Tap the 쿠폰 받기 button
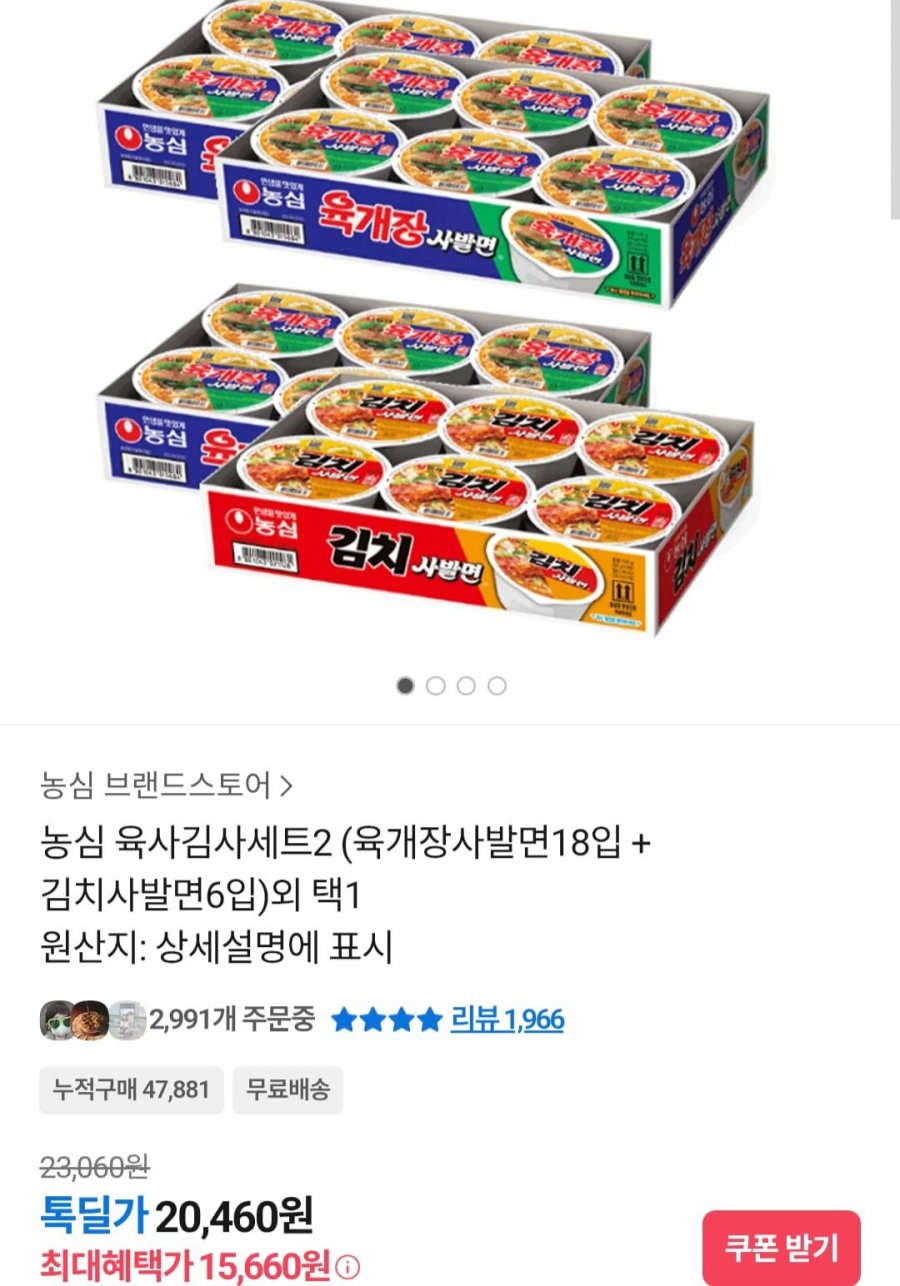Viewport: 900px width, 1286px height. (781, 1247)
